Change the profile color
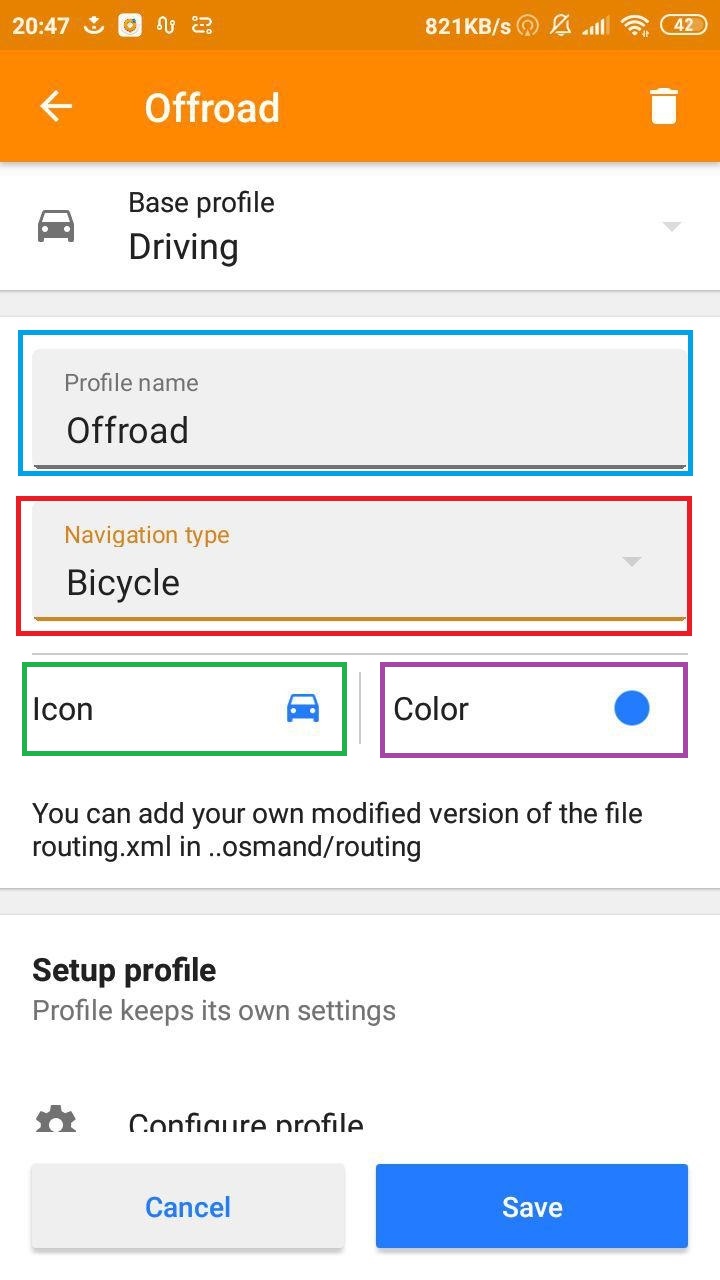The image size is (720, 1280). click(x=534, y=708)
